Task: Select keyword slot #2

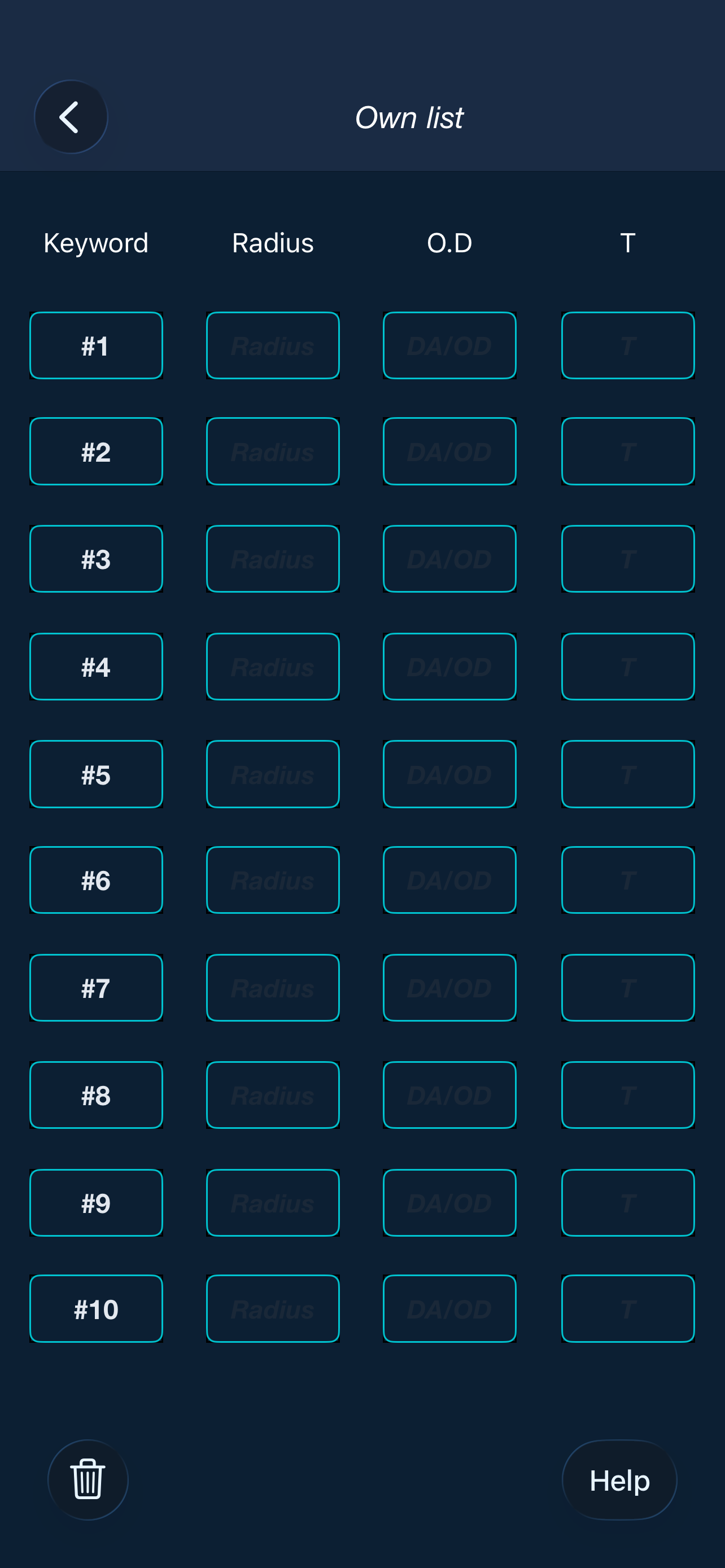Action: click(95, 451)
